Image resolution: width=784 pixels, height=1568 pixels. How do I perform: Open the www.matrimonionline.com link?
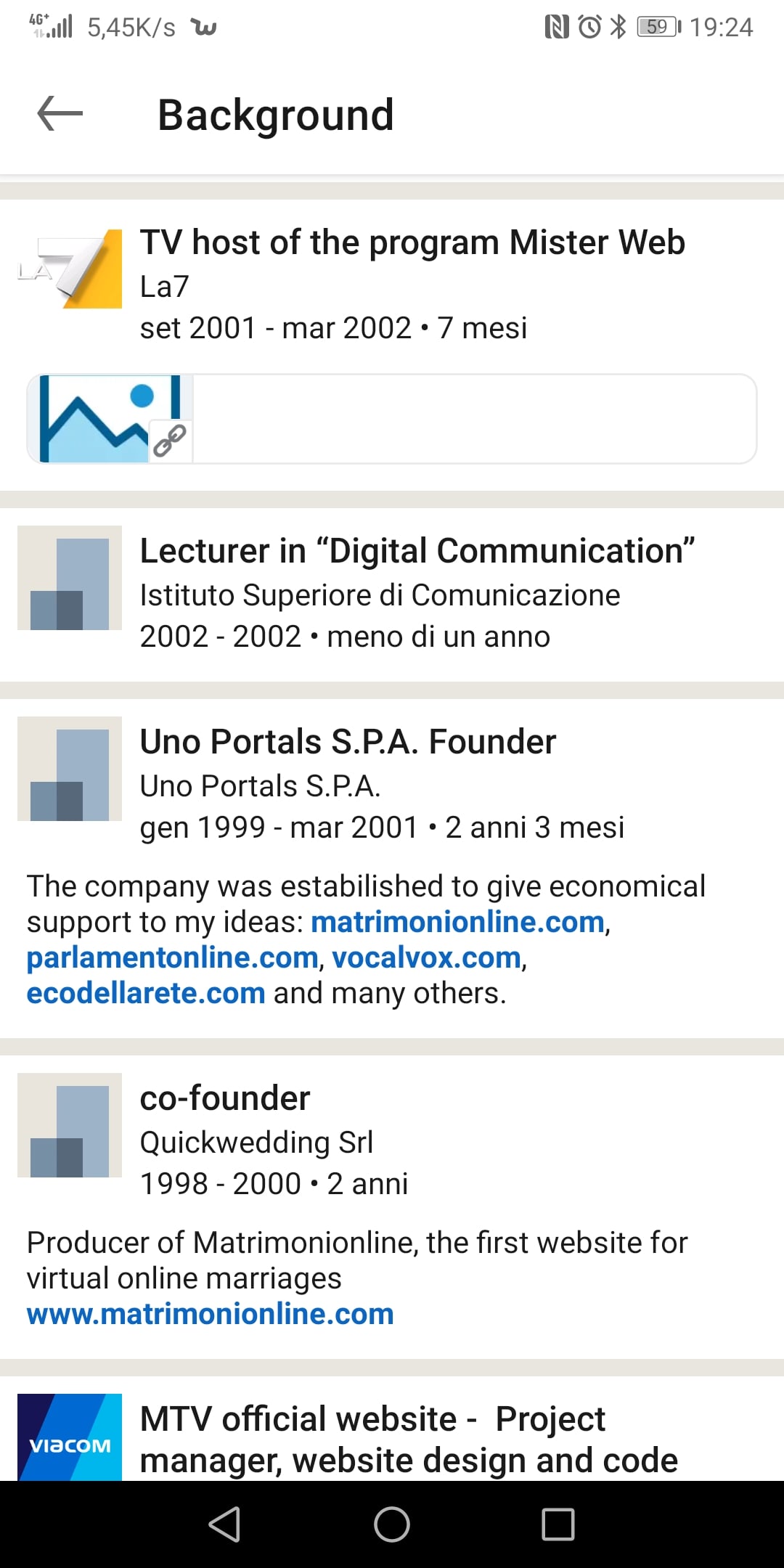pyautogui.click(x=211, y=1314)
